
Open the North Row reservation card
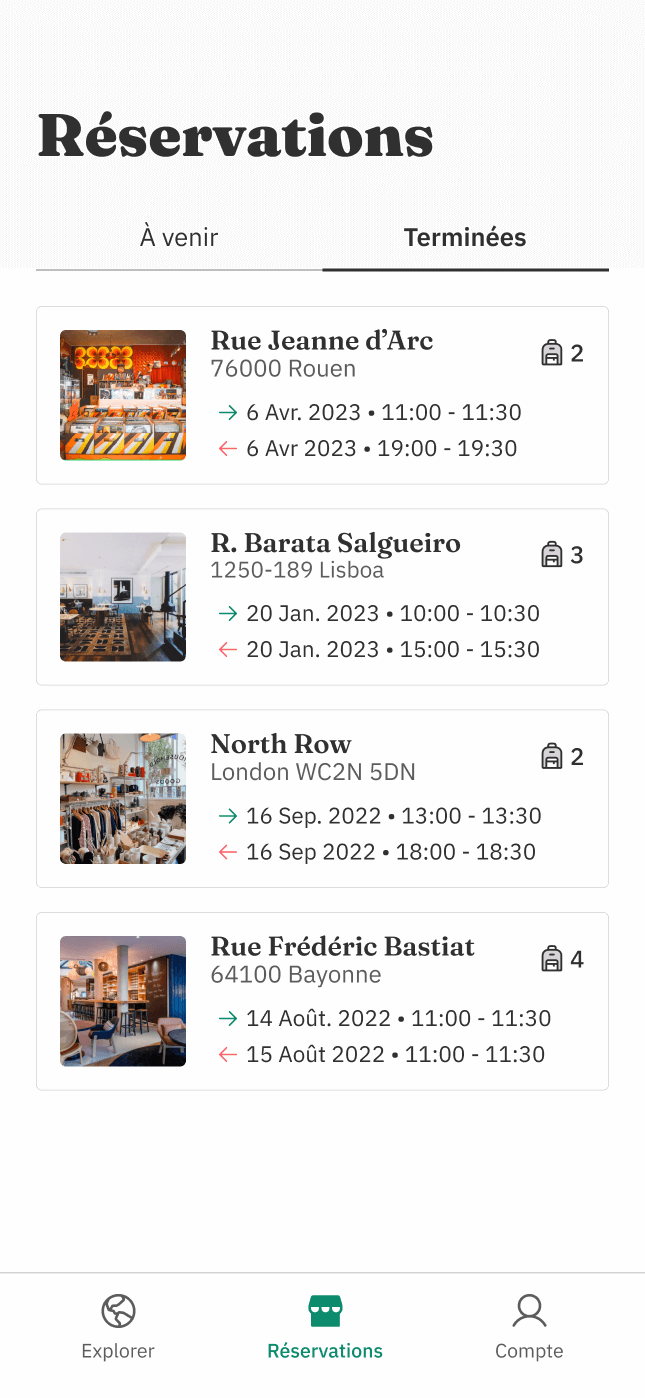[322, 799]
